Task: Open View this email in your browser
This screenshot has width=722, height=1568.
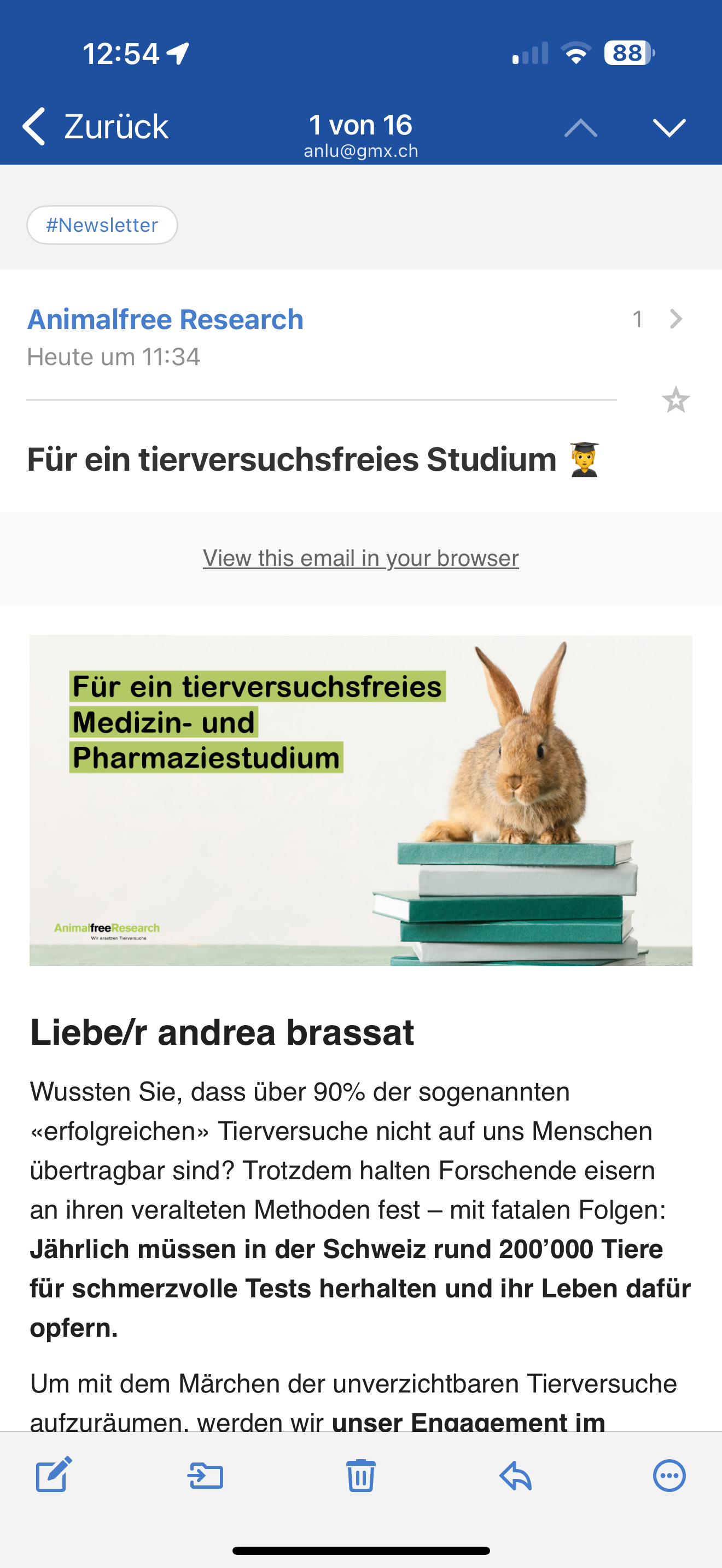Action: (361, 558)
